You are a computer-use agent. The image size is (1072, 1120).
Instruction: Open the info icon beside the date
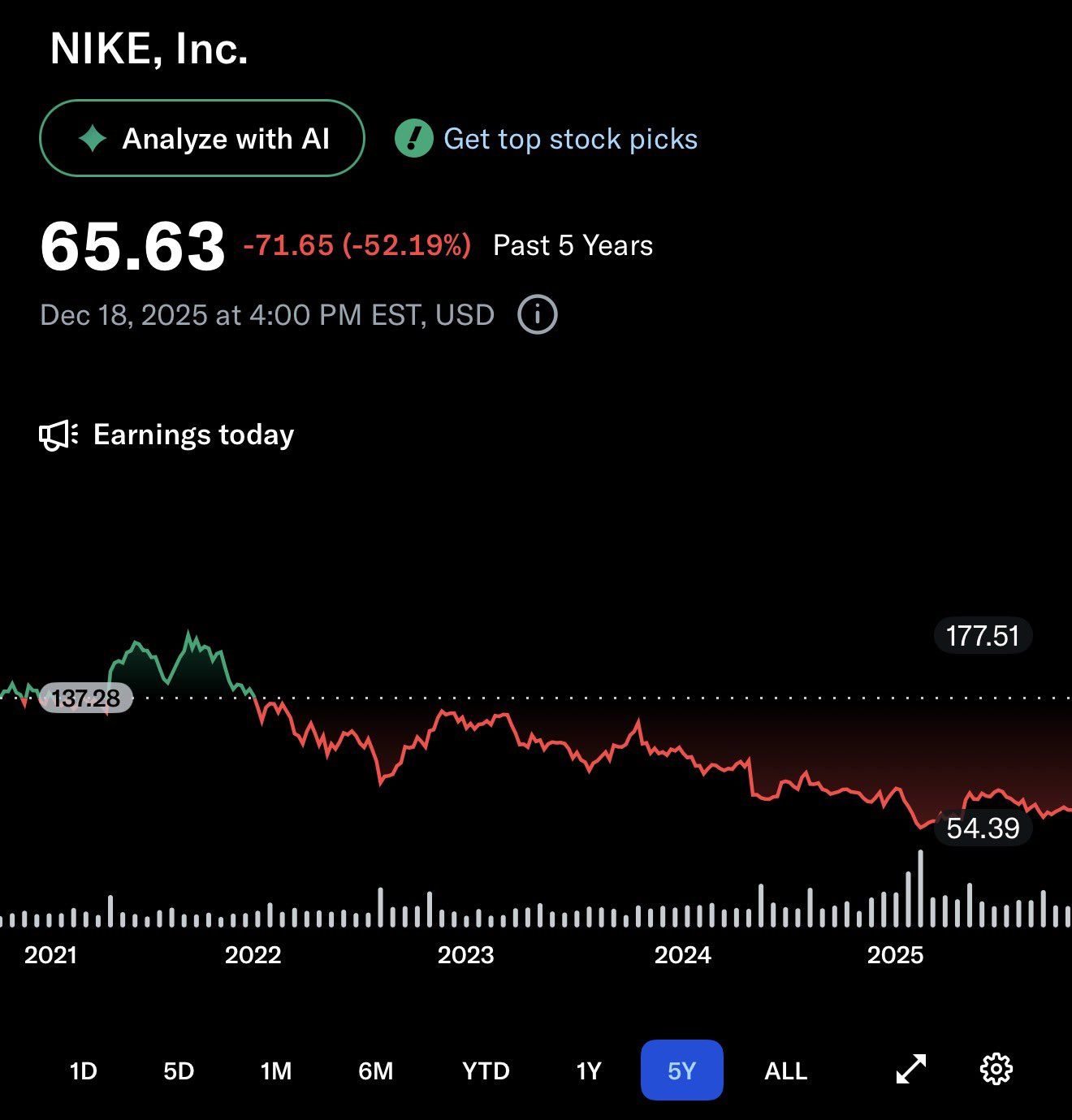point(537,314)
